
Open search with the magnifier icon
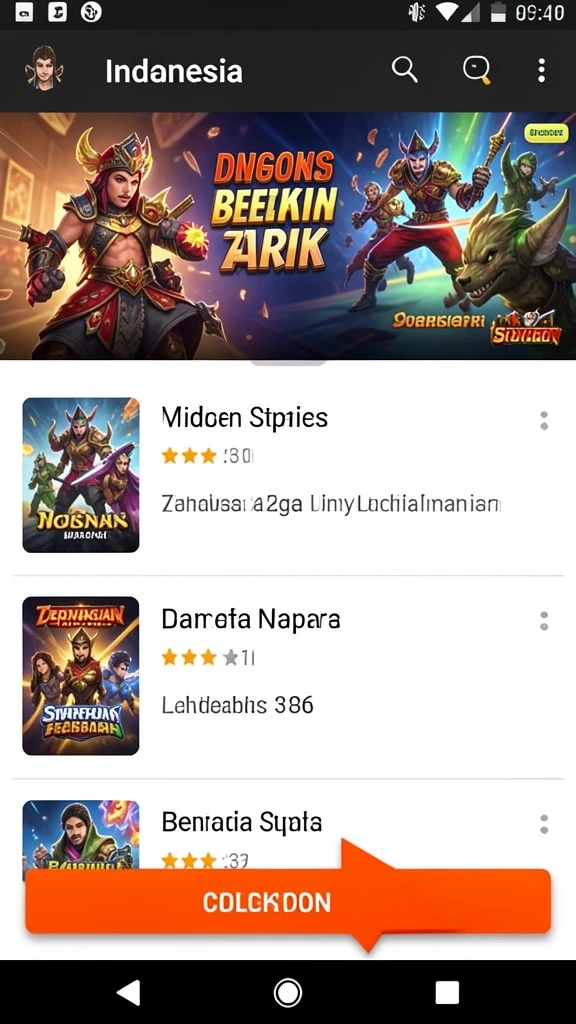tap(404, 69)
